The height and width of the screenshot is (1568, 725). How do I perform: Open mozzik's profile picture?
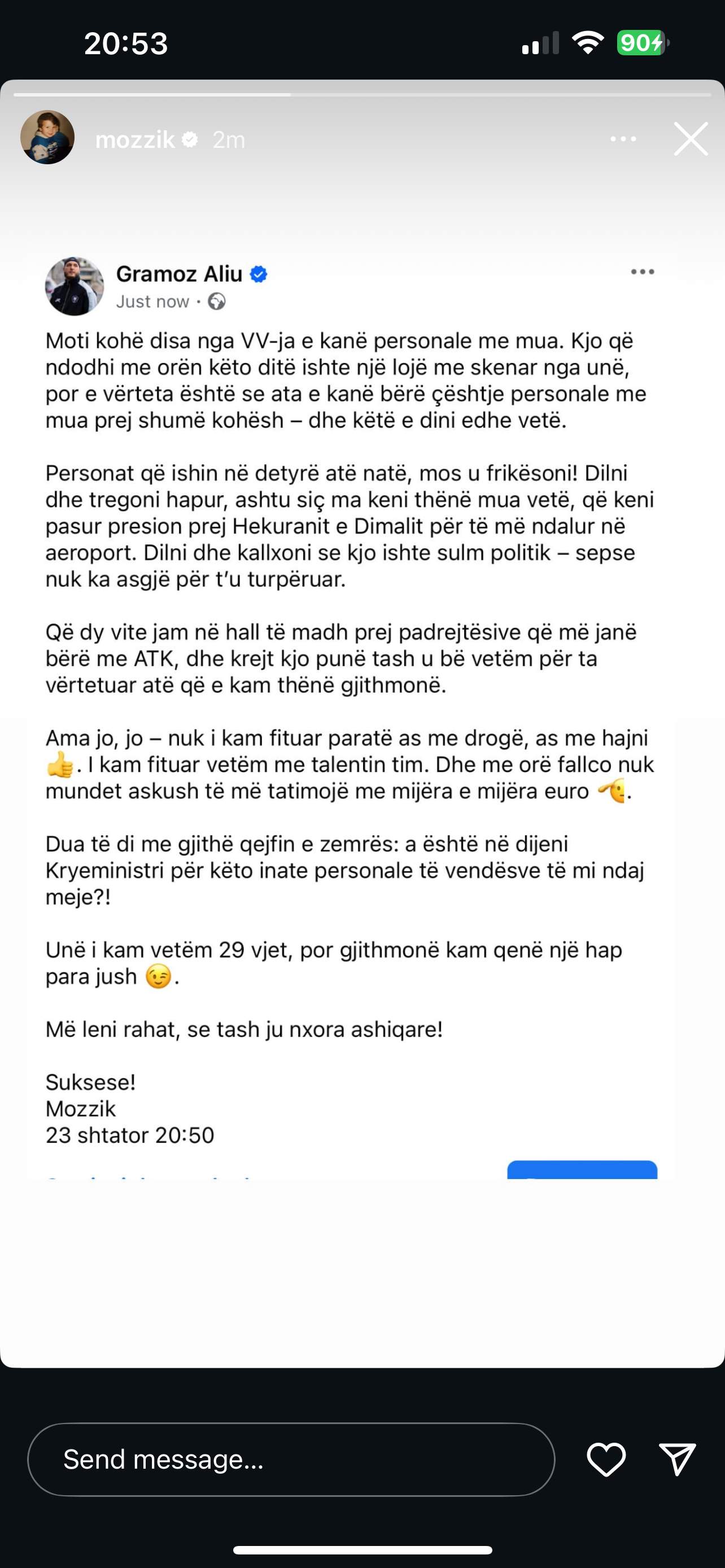pyautogui.click(x=47, y=138)
